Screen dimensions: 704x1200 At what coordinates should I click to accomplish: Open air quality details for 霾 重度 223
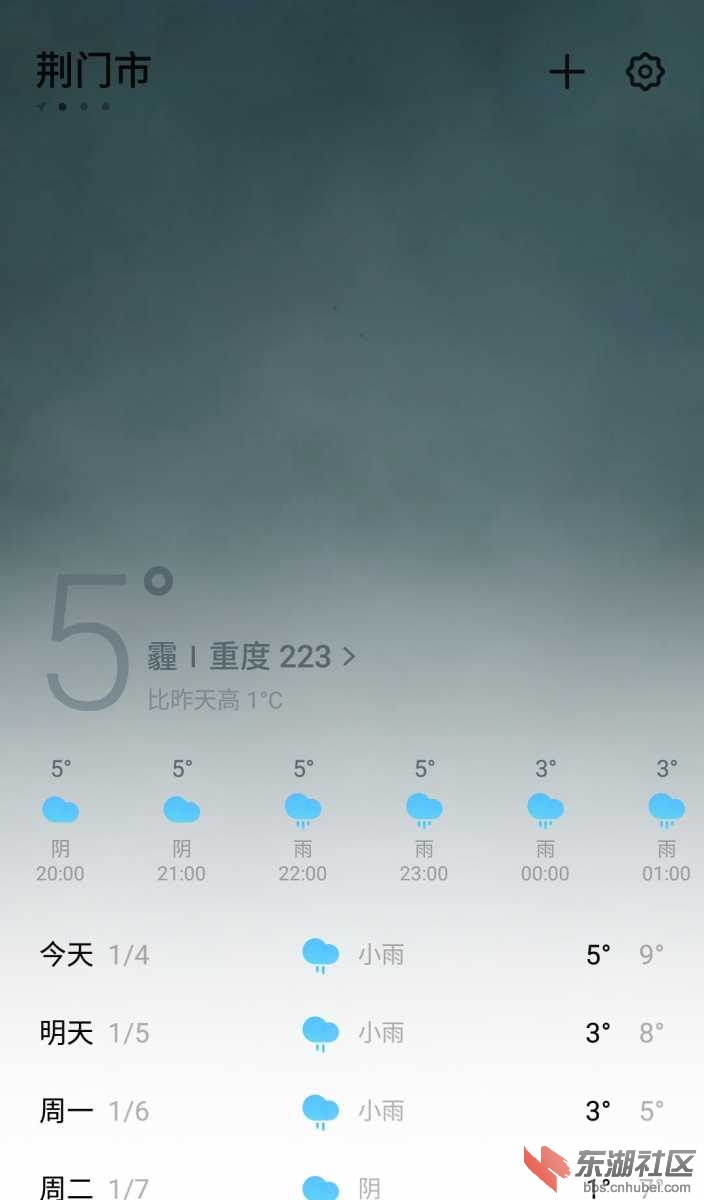(x=252, y=657)
